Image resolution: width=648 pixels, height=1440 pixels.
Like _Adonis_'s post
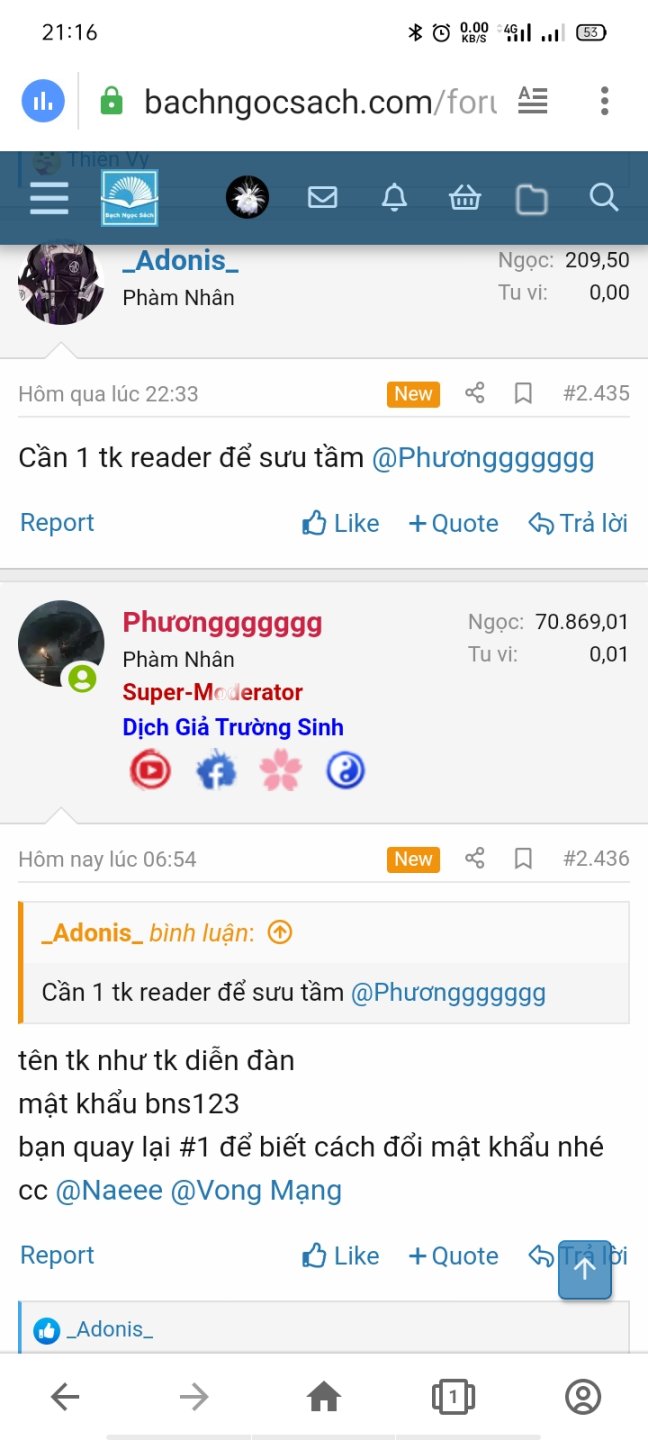(x=341, y=523)
